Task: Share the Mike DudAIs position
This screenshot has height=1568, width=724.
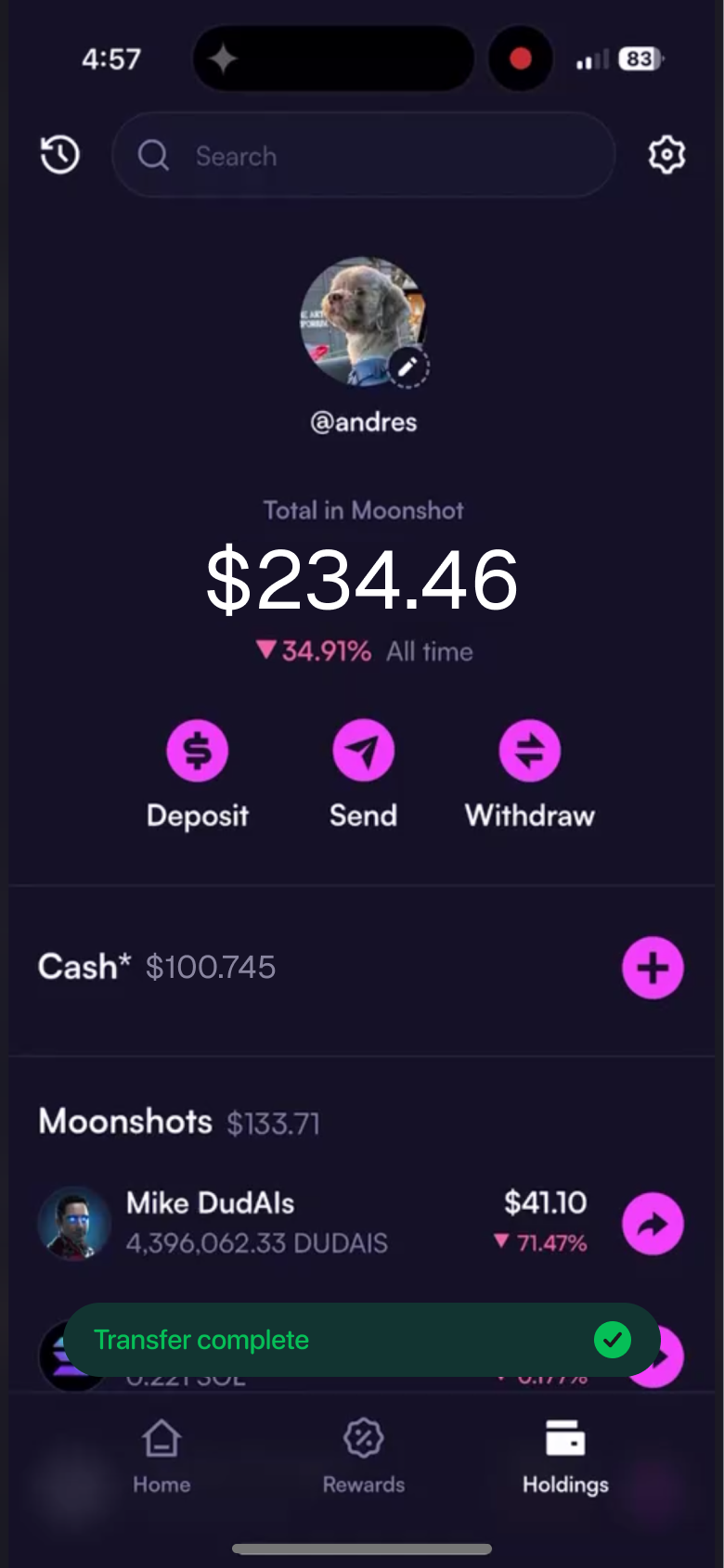Action: tap(653, 1224)
